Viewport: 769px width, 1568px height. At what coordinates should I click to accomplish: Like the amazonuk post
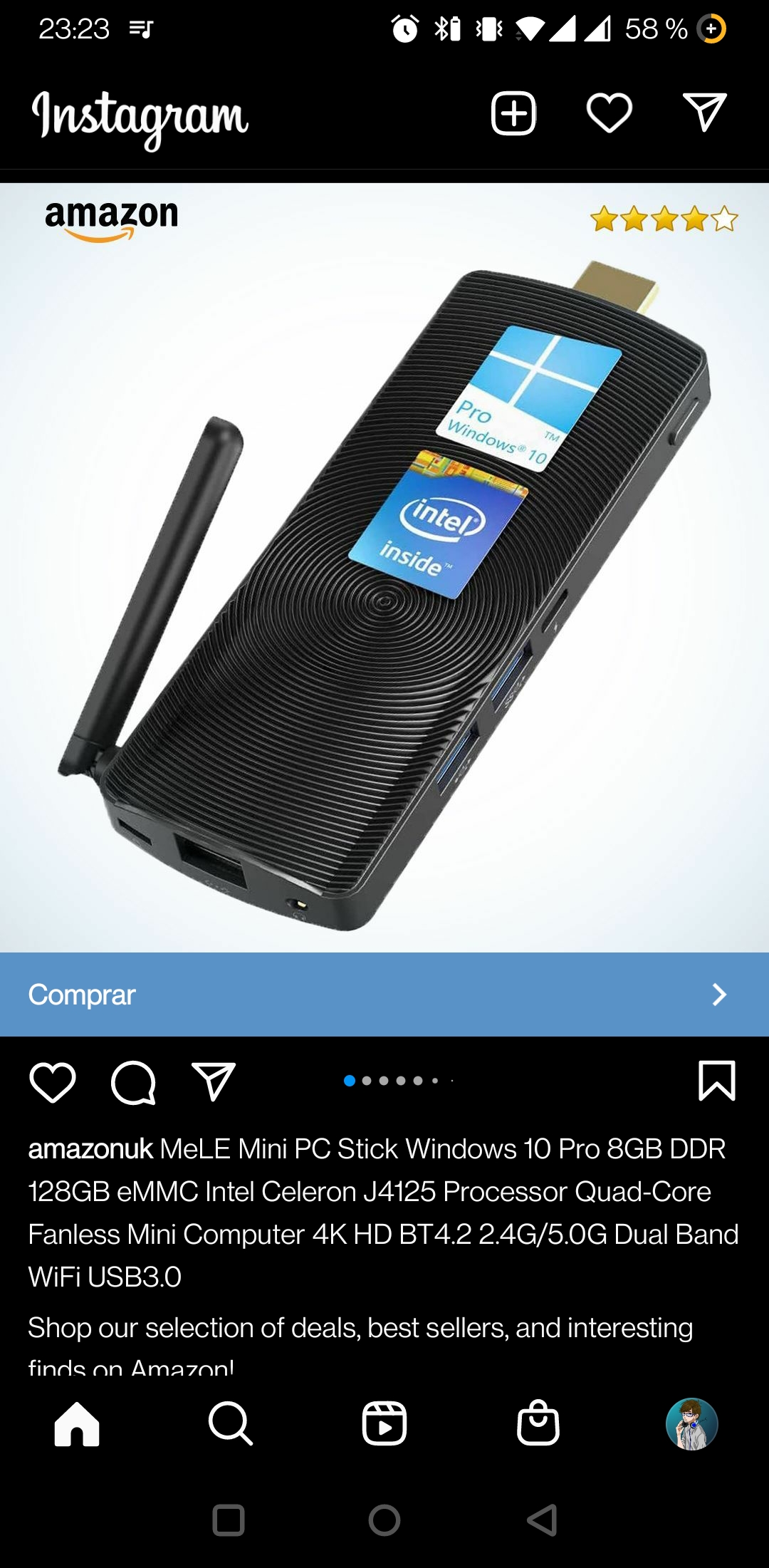click(53, 1082)
